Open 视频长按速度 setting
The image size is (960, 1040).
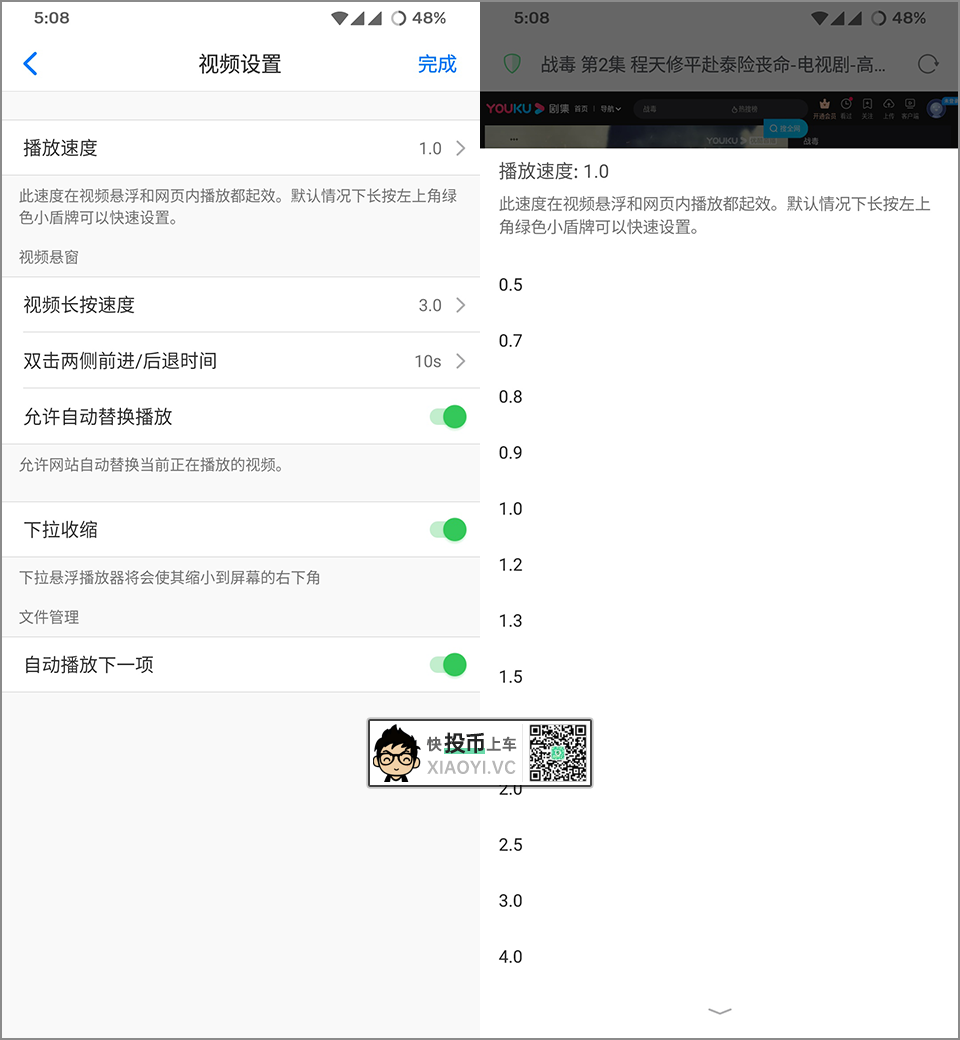240,305
